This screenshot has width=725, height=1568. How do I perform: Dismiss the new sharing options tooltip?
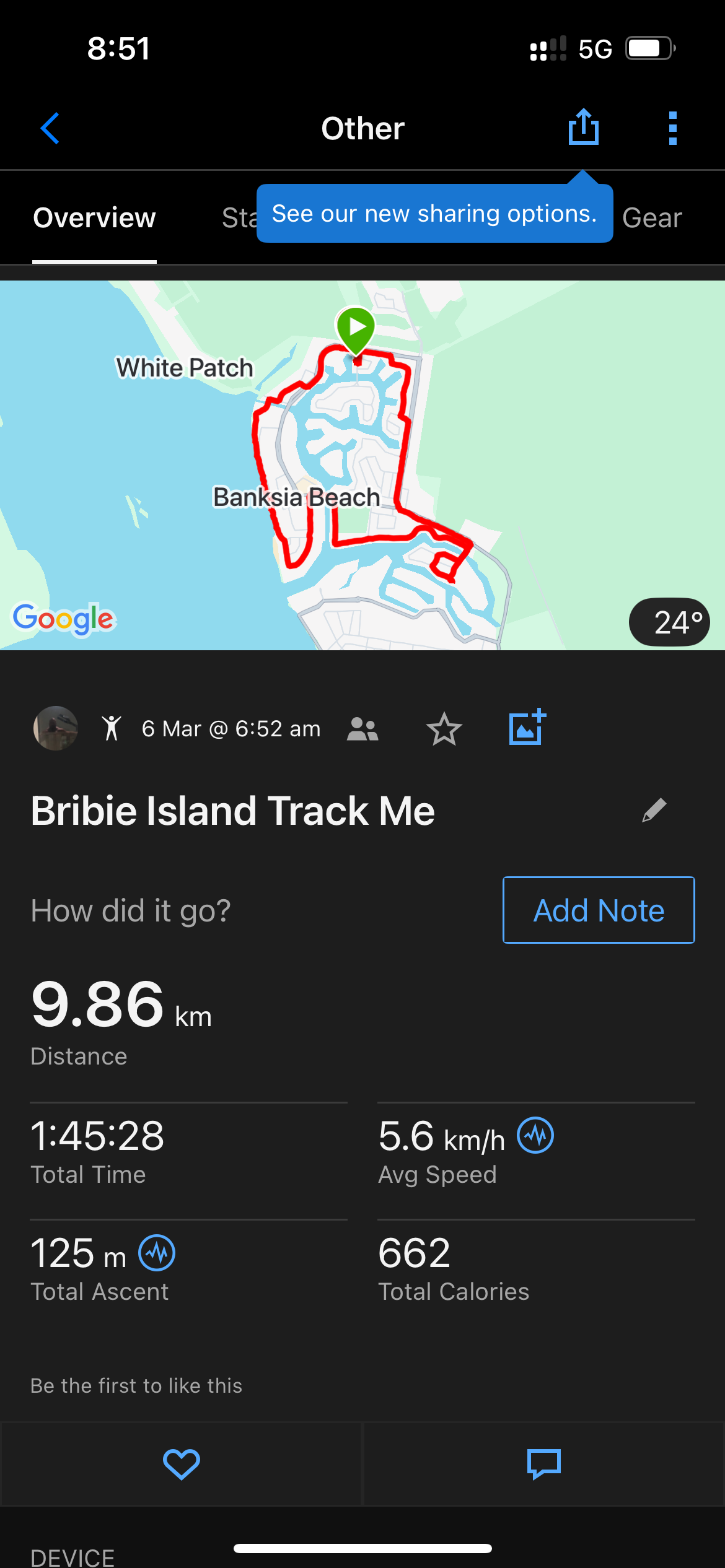click(x=434, y=214)
